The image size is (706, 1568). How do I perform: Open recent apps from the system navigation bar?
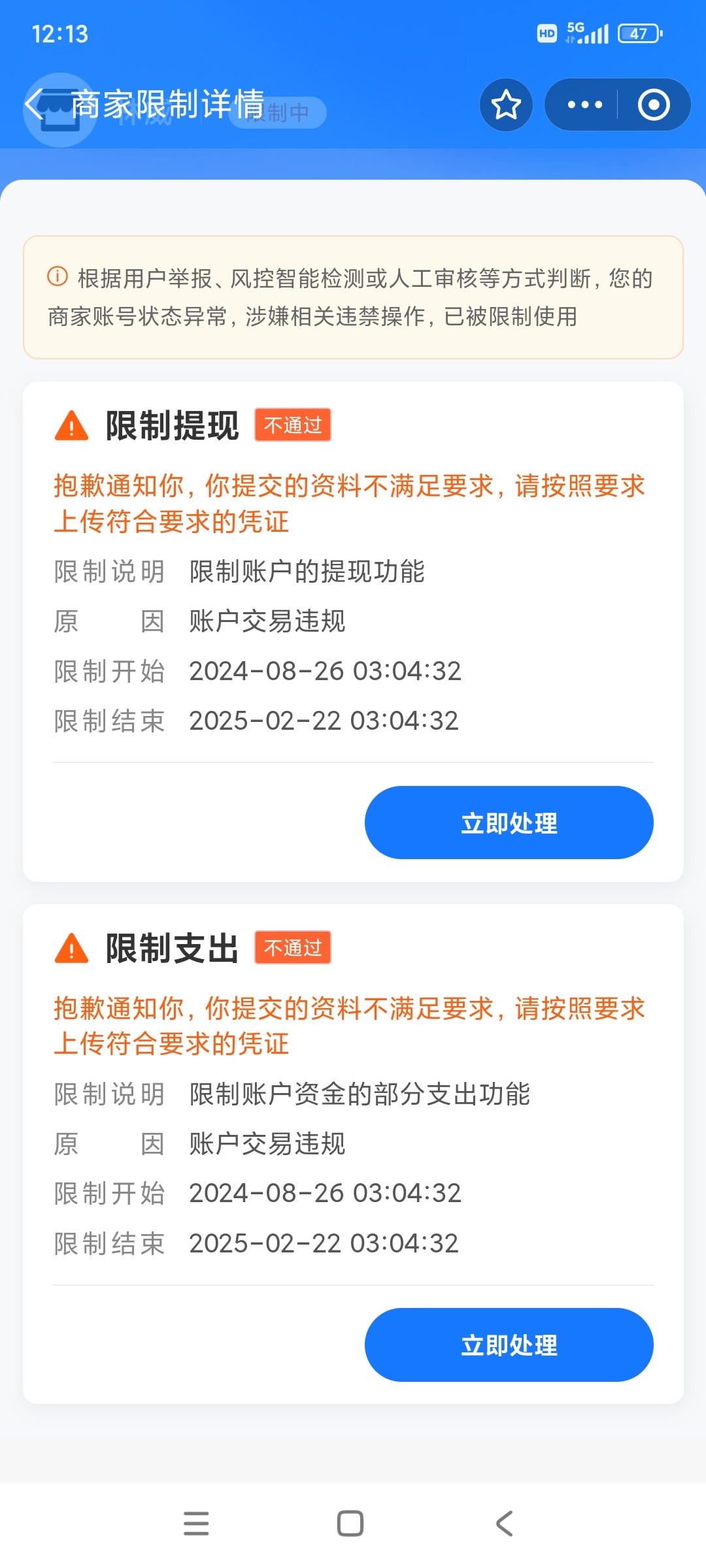click(x=196, y=1524)
